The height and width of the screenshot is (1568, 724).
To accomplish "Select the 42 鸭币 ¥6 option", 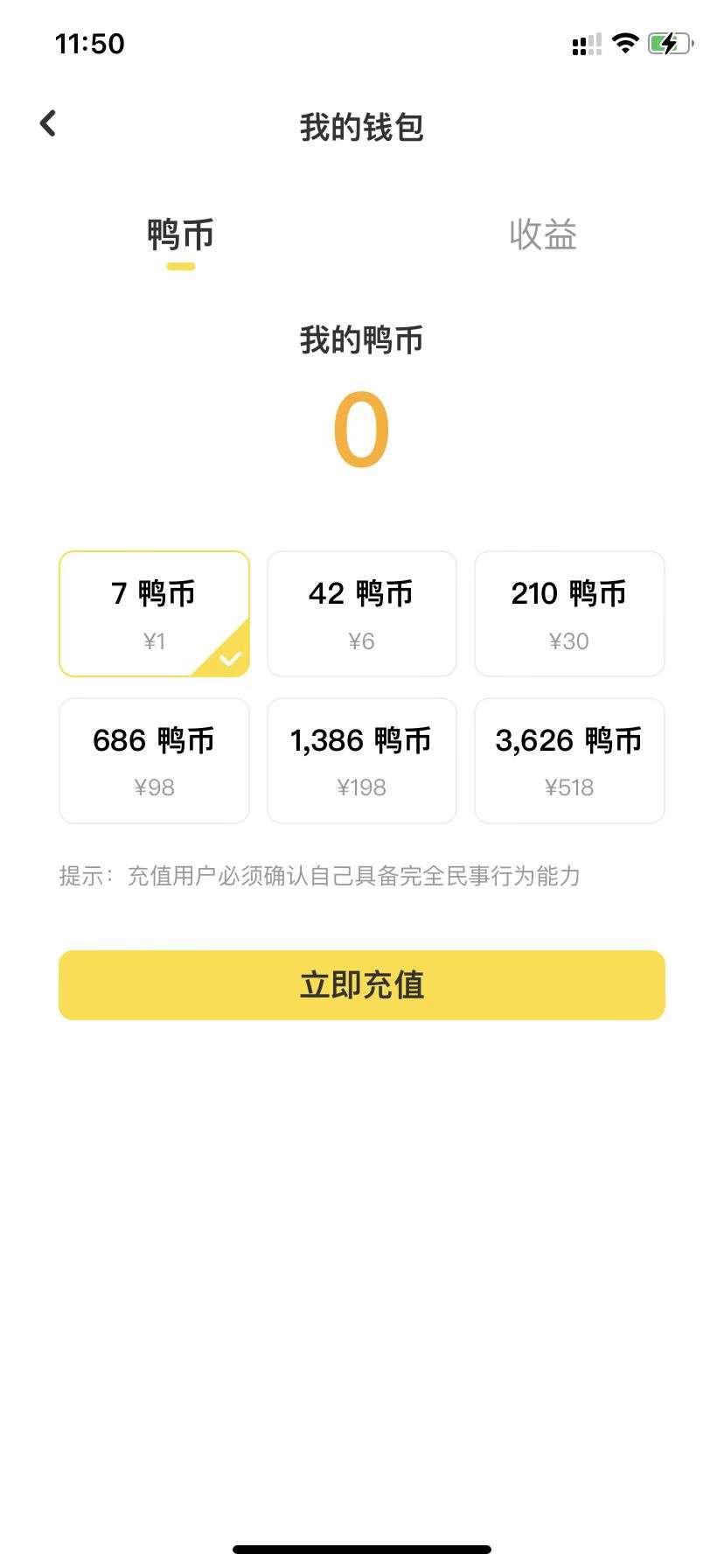I will tap(362, 613).
